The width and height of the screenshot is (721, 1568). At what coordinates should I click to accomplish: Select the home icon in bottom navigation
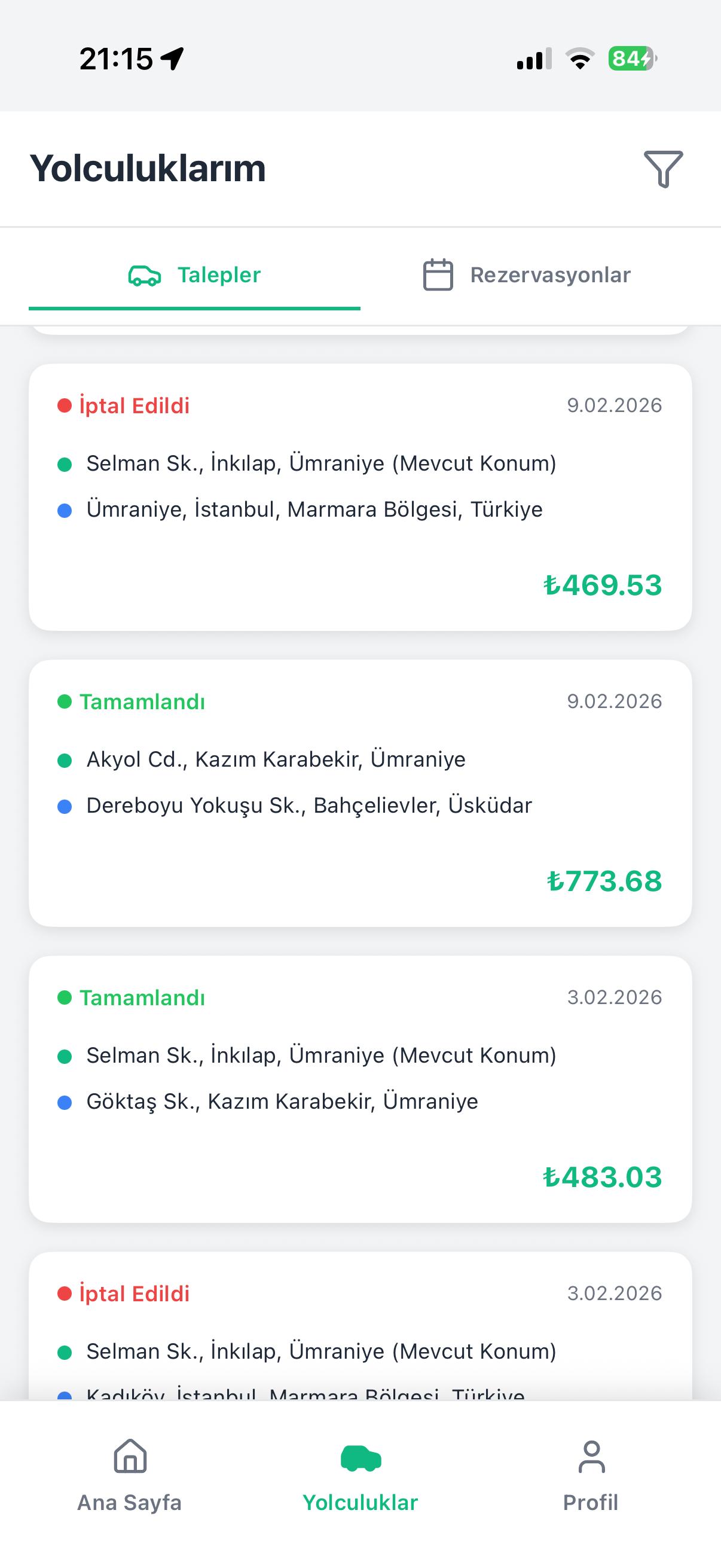(129, 1457)
